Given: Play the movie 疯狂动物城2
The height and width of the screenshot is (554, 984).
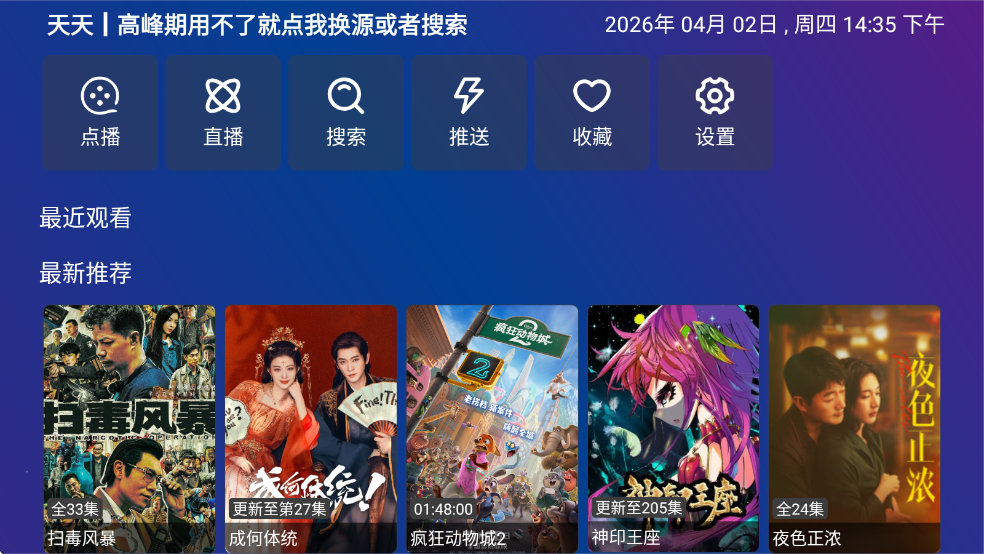Looking at the screenshot, I should click(492, 428).
